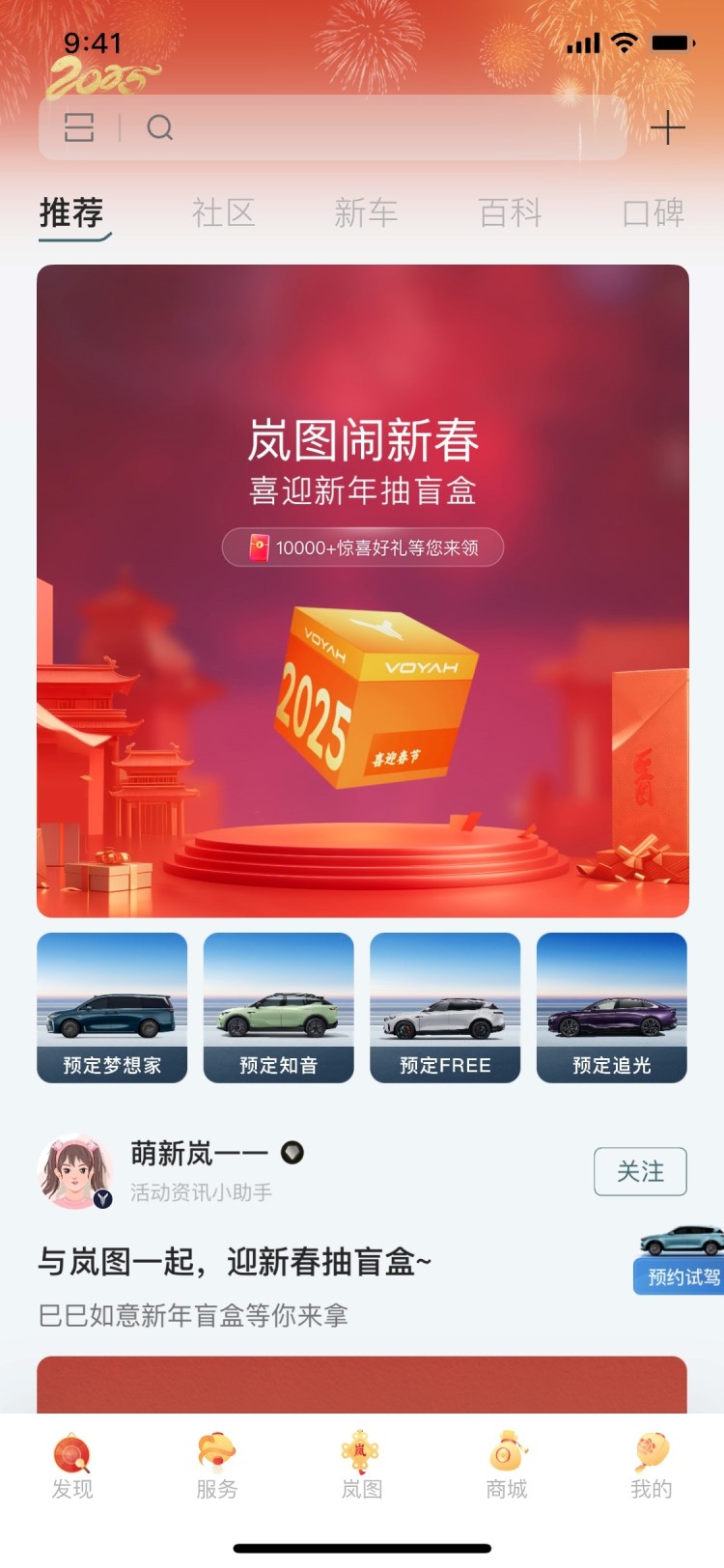Select the 百科 tab
This screenshot has height=1568, width=724.
pos(510,212)
